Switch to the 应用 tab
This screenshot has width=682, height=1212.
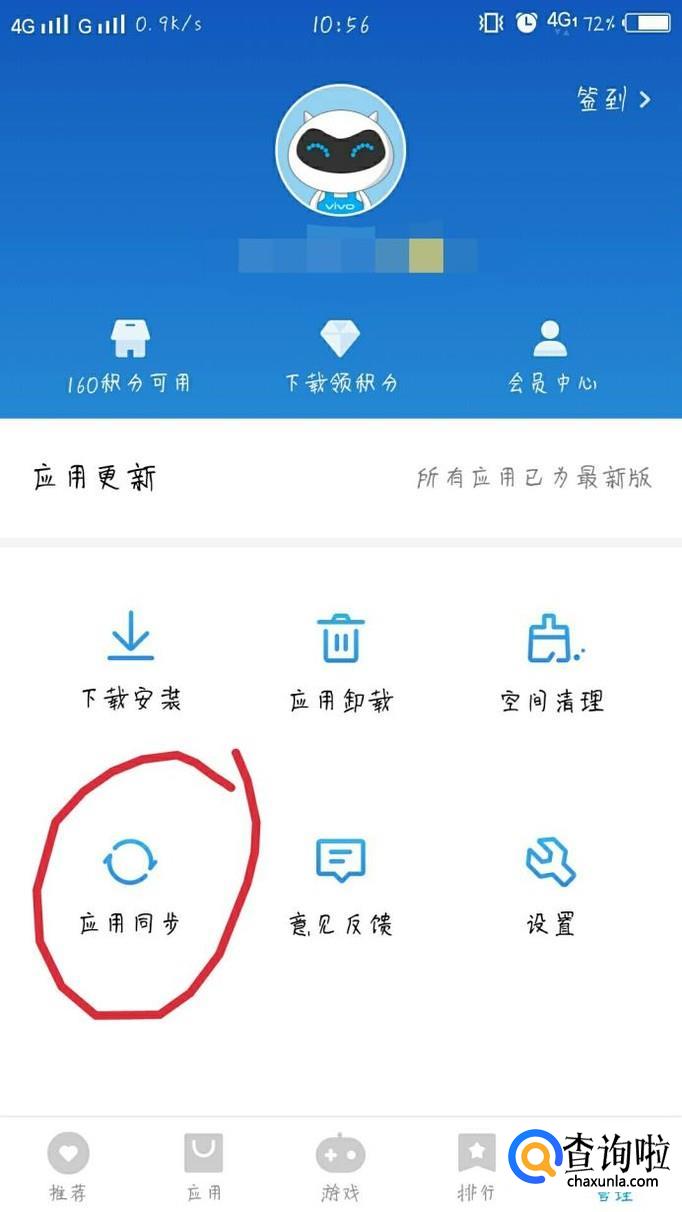pyautogui.click(x=204, y=1165)
